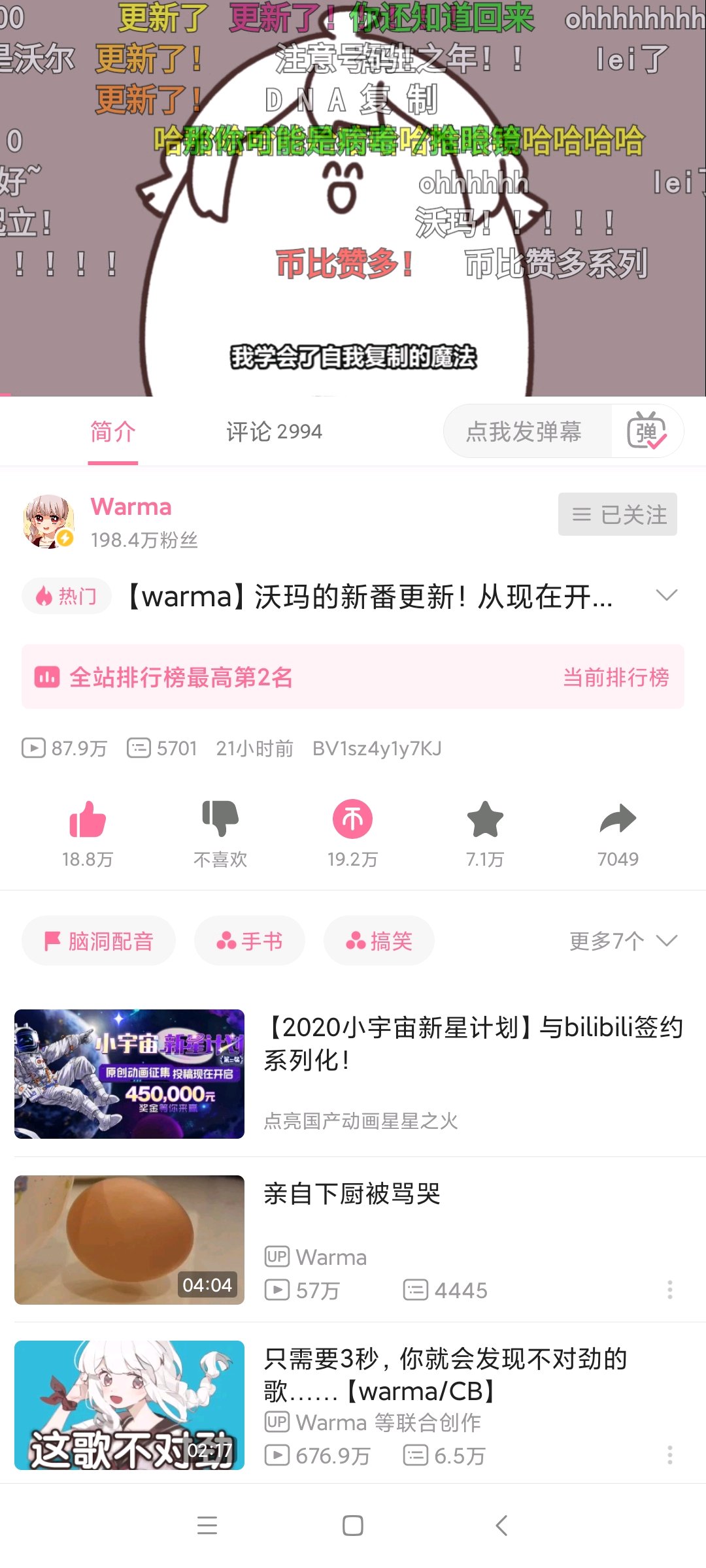The image size is (706, 1568).
Task: Expand the video title description
Action: pos(666,595)
